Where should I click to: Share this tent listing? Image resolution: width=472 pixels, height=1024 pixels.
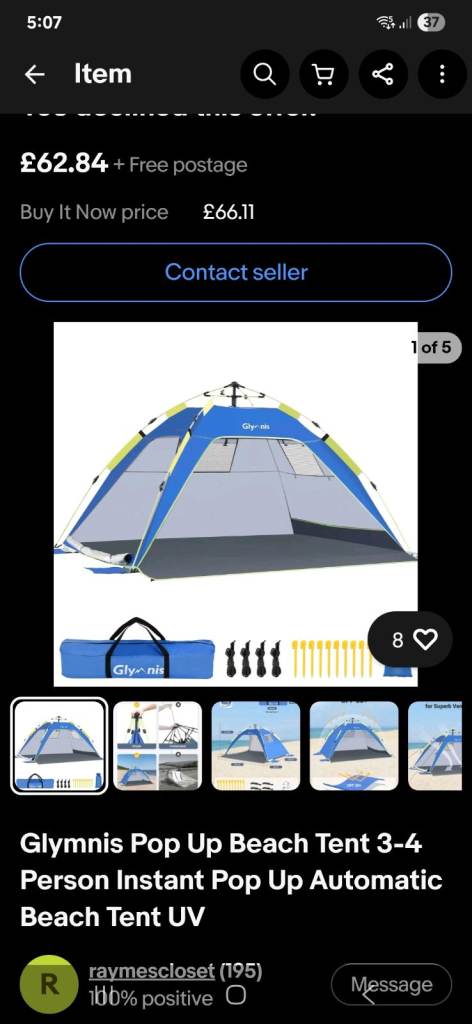coord(383,74)
